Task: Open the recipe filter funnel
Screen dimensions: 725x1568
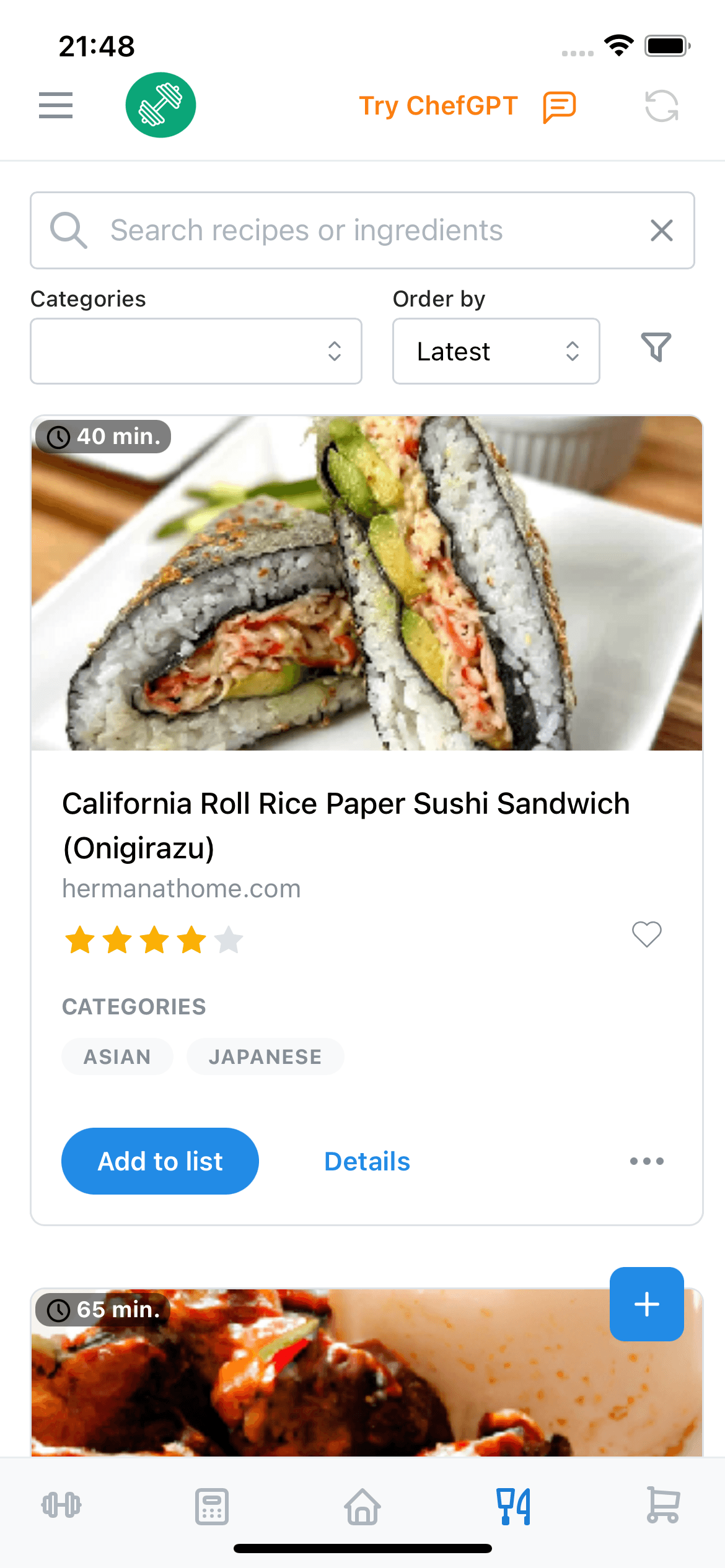Action: 656,347
